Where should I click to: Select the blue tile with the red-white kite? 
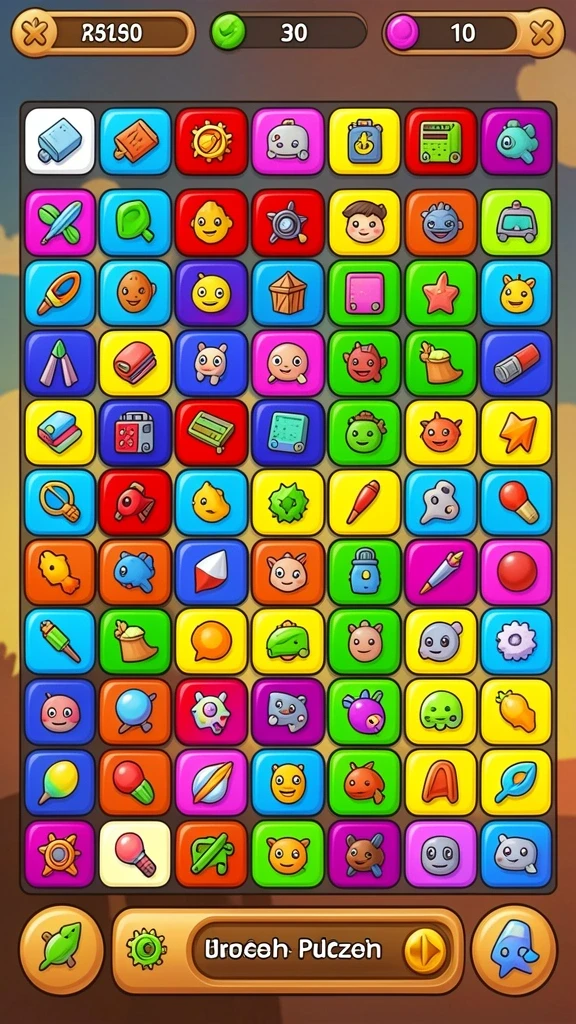pyautogui.click(x=212, y=572)
